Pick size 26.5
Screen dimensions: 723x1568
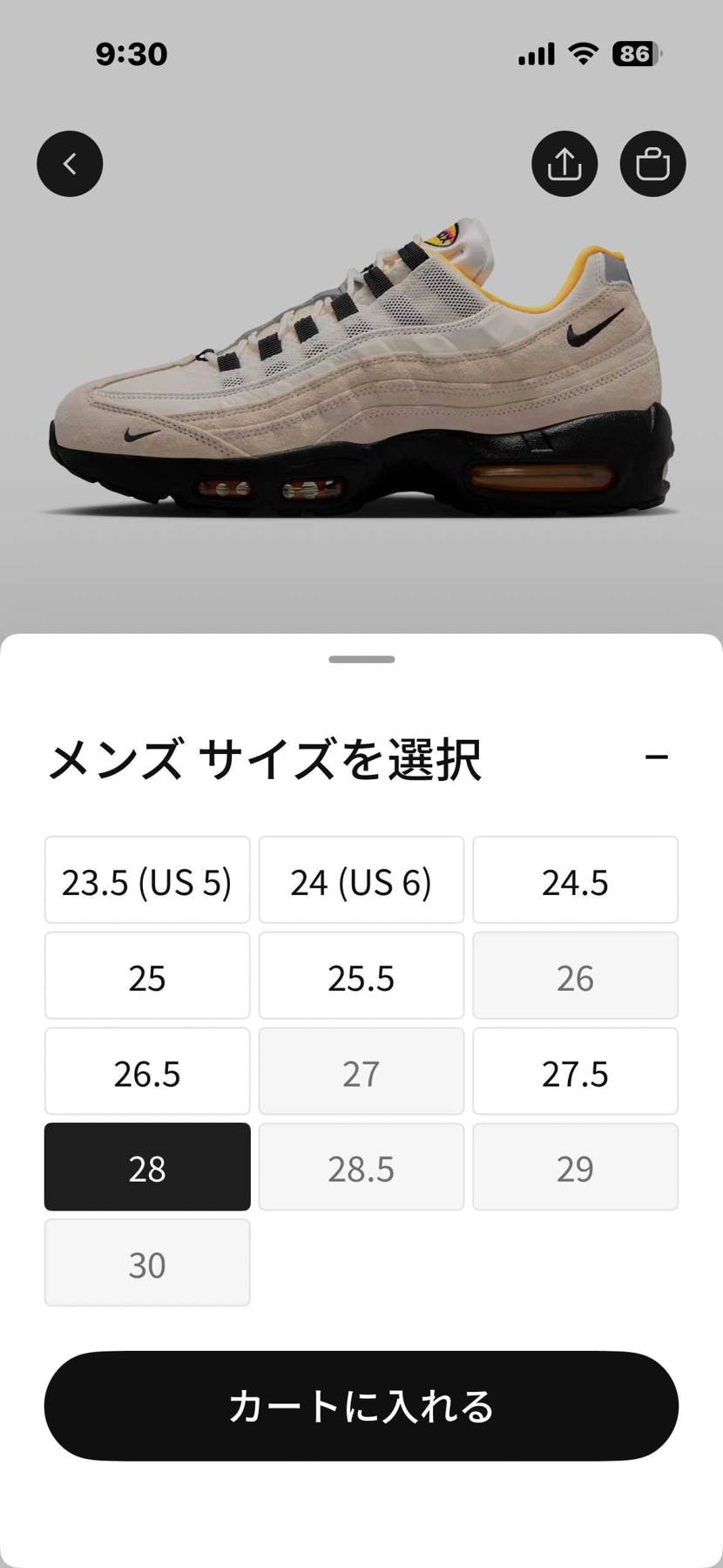point(147,1071)
